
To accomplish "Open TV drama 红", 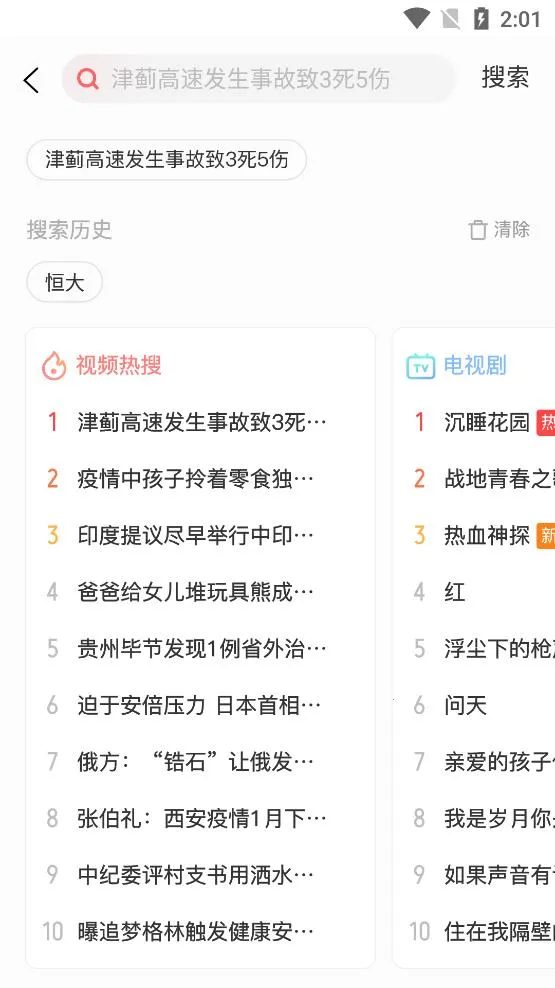I will tap(455, 592).
